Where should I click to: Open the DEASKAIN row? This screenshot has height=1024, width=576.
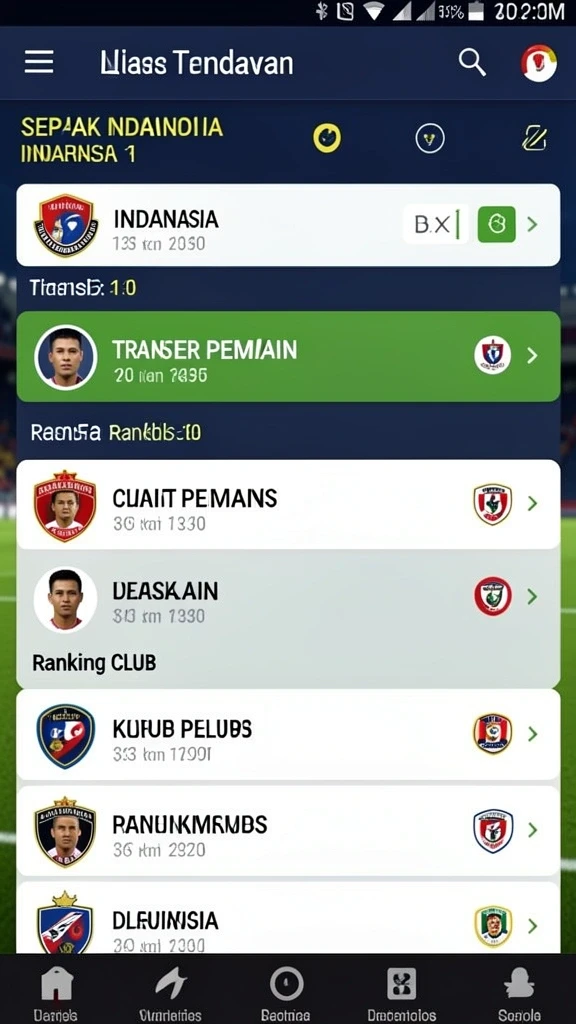288,598
